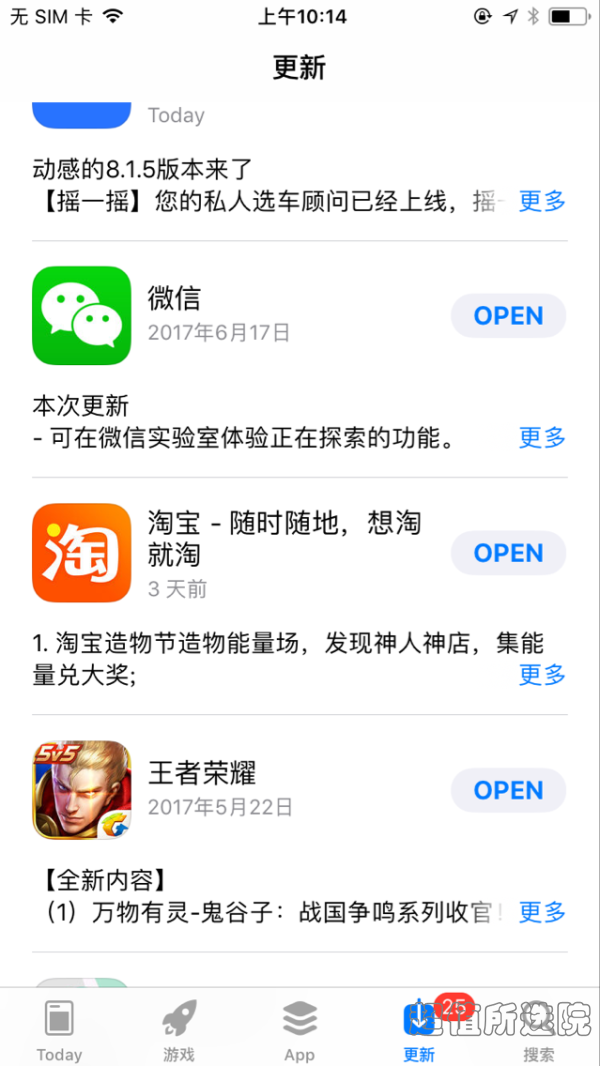Go to the App tab
600x1066 pixels.
pos(299,1029)
